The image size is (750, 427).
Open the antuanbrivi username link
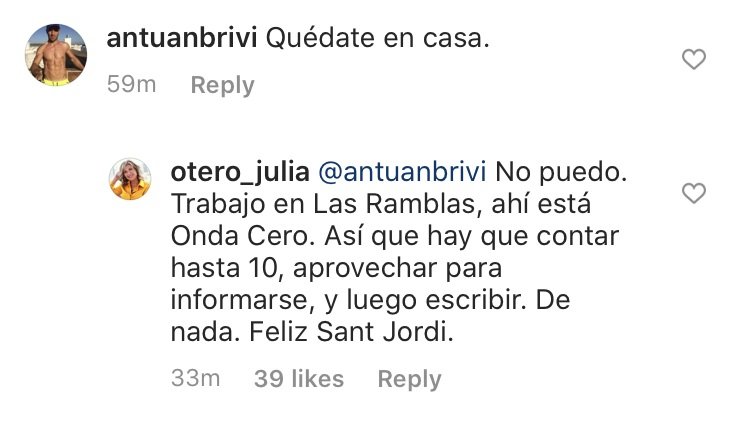pos(182,39)
